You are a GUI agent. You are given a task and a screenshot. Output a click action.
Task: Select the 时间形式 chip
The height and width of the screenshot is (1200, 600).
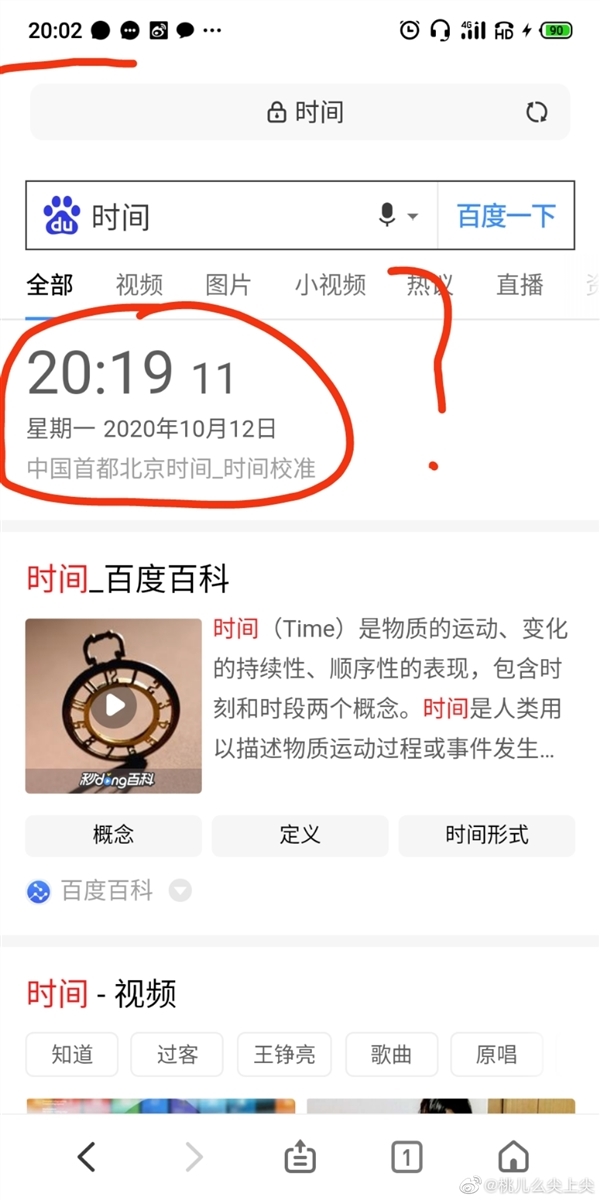(487, 835)
